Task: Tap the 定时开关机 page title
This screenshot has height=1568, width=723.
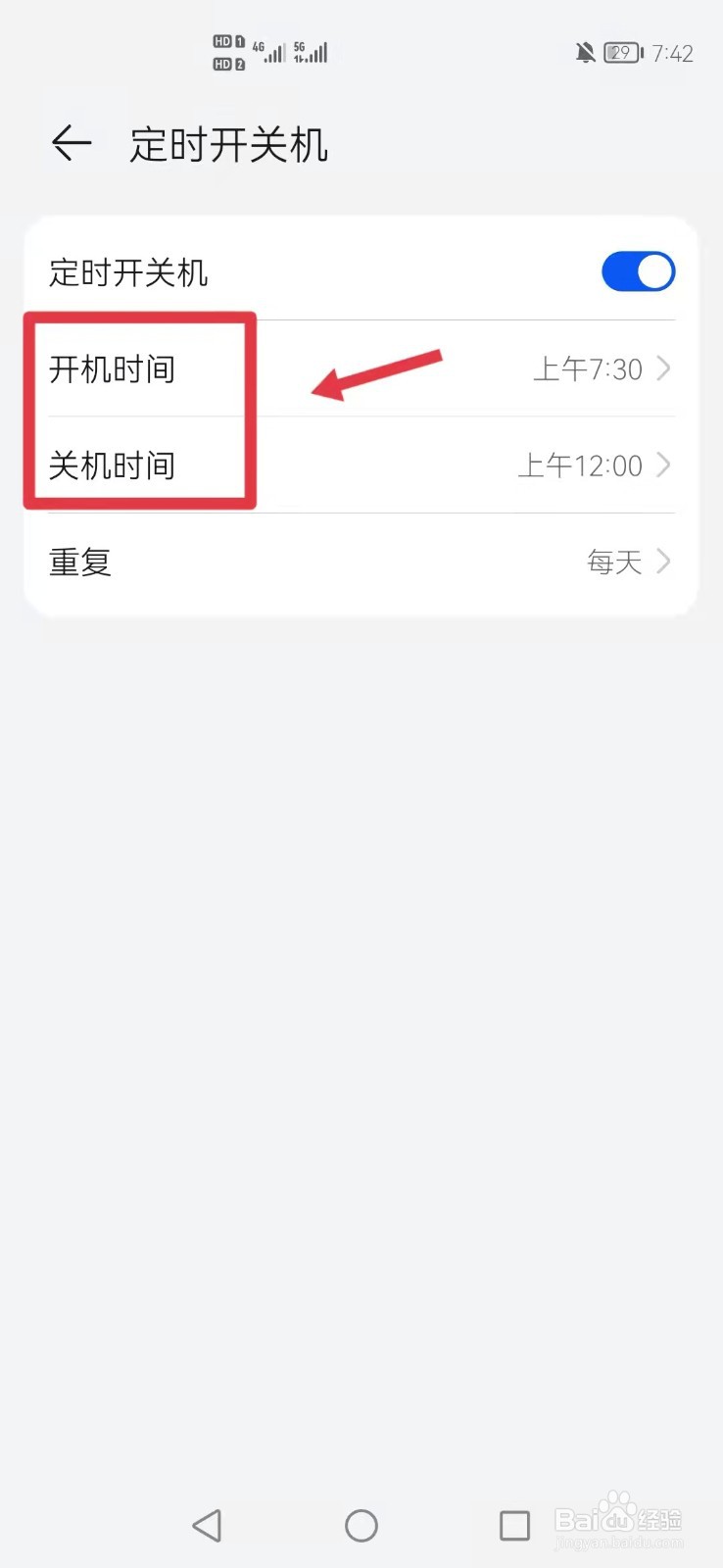Action: click(228, 143)
